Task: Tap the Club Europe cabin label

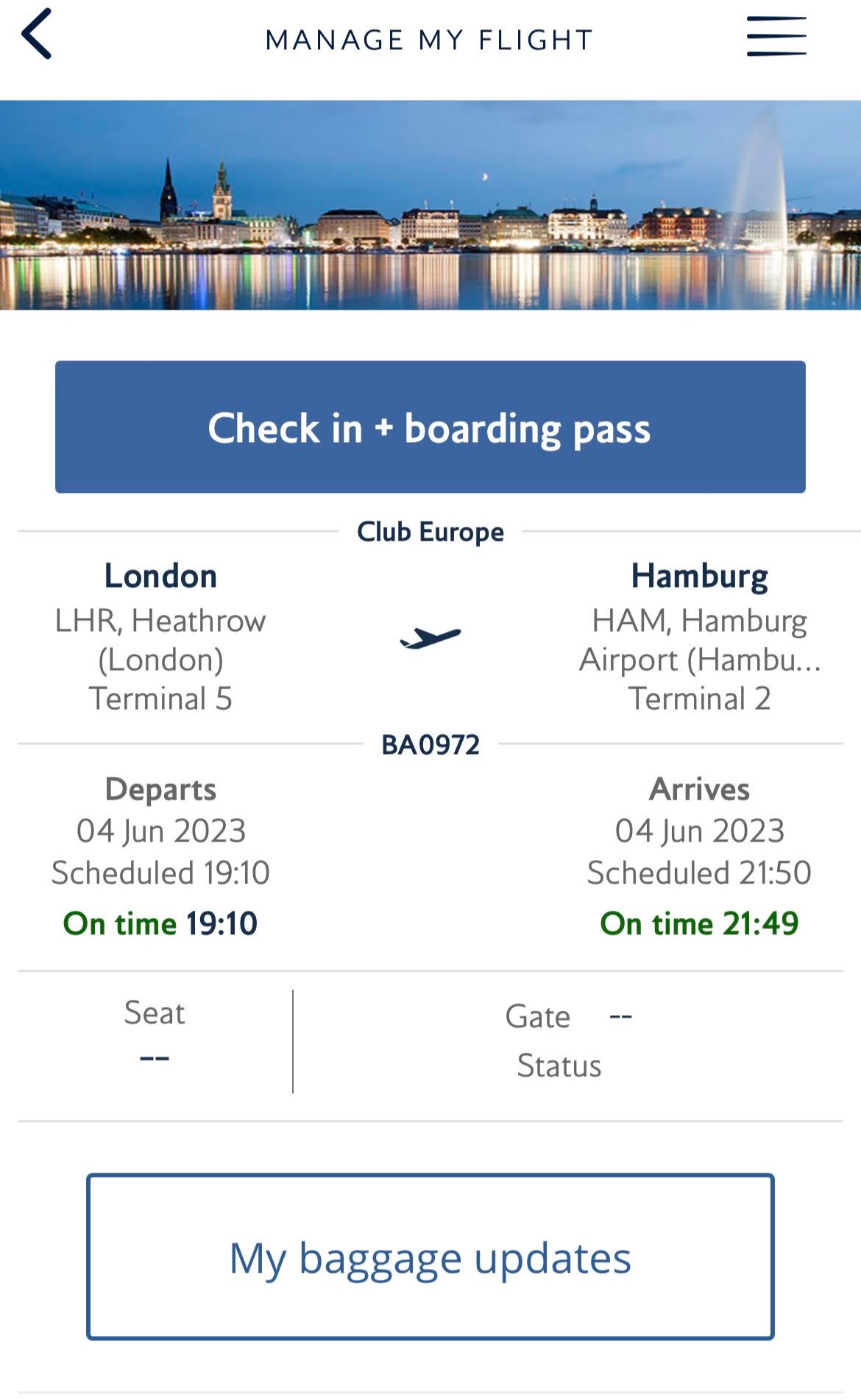Action: click(431, 531)
